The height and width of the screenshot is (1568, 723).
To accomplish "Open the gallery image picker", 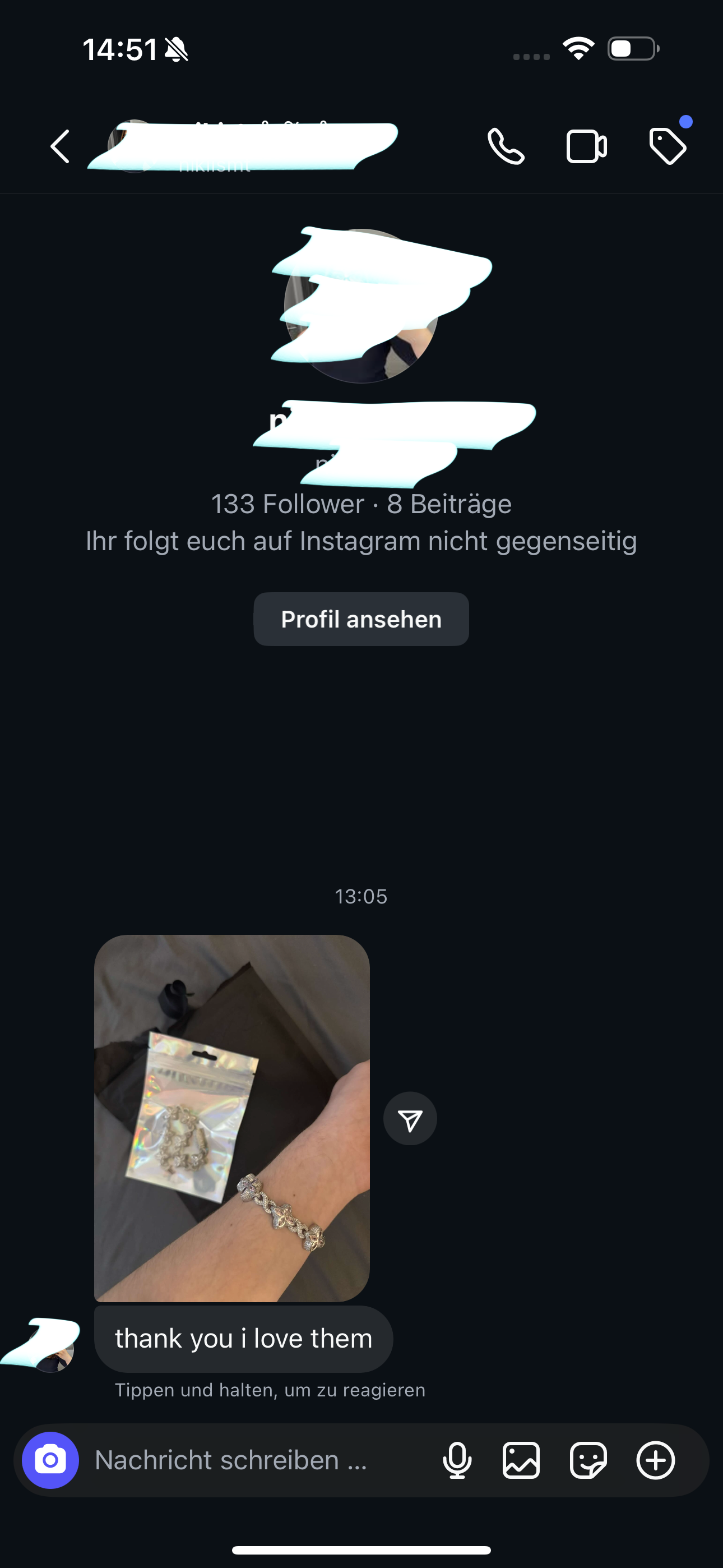I will [x=521, y=1460].
